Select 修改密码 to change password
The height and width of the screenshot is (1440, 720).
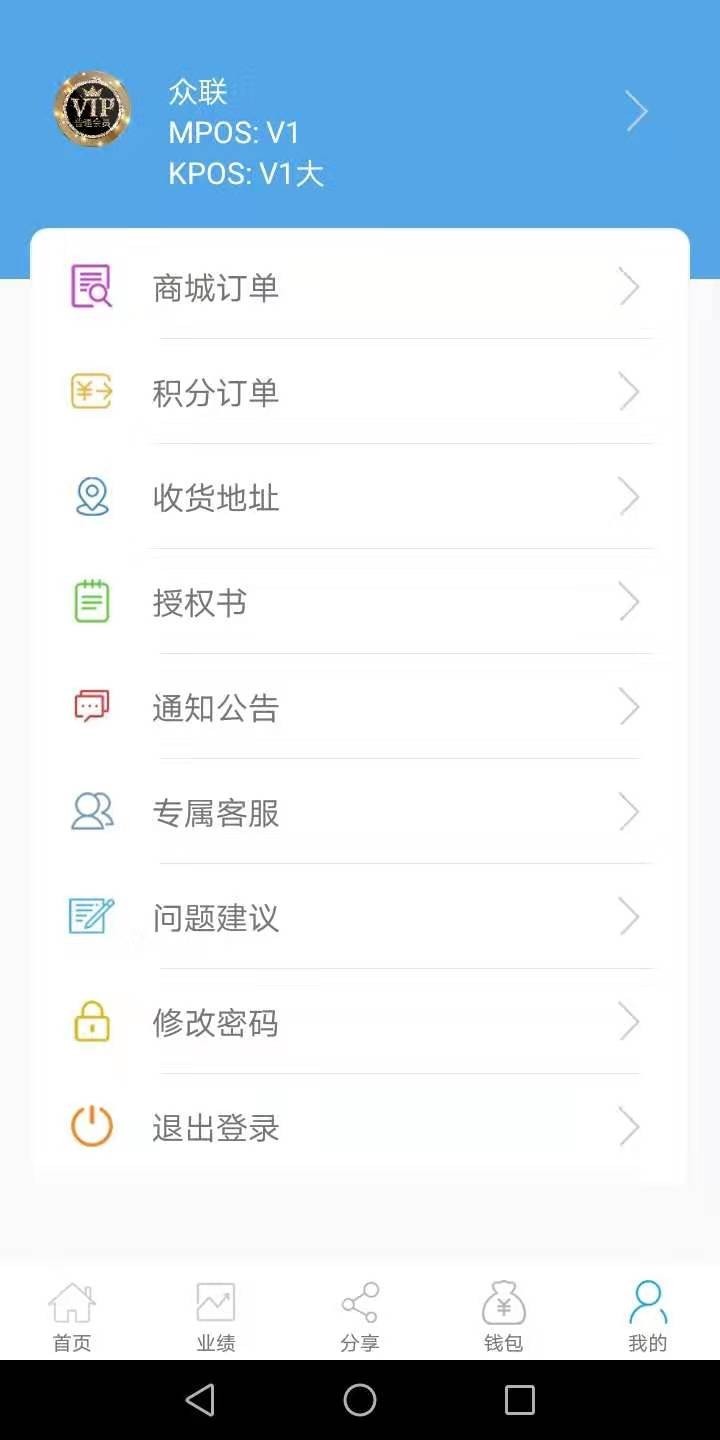pyautogui.click(x=360, y=1023)
